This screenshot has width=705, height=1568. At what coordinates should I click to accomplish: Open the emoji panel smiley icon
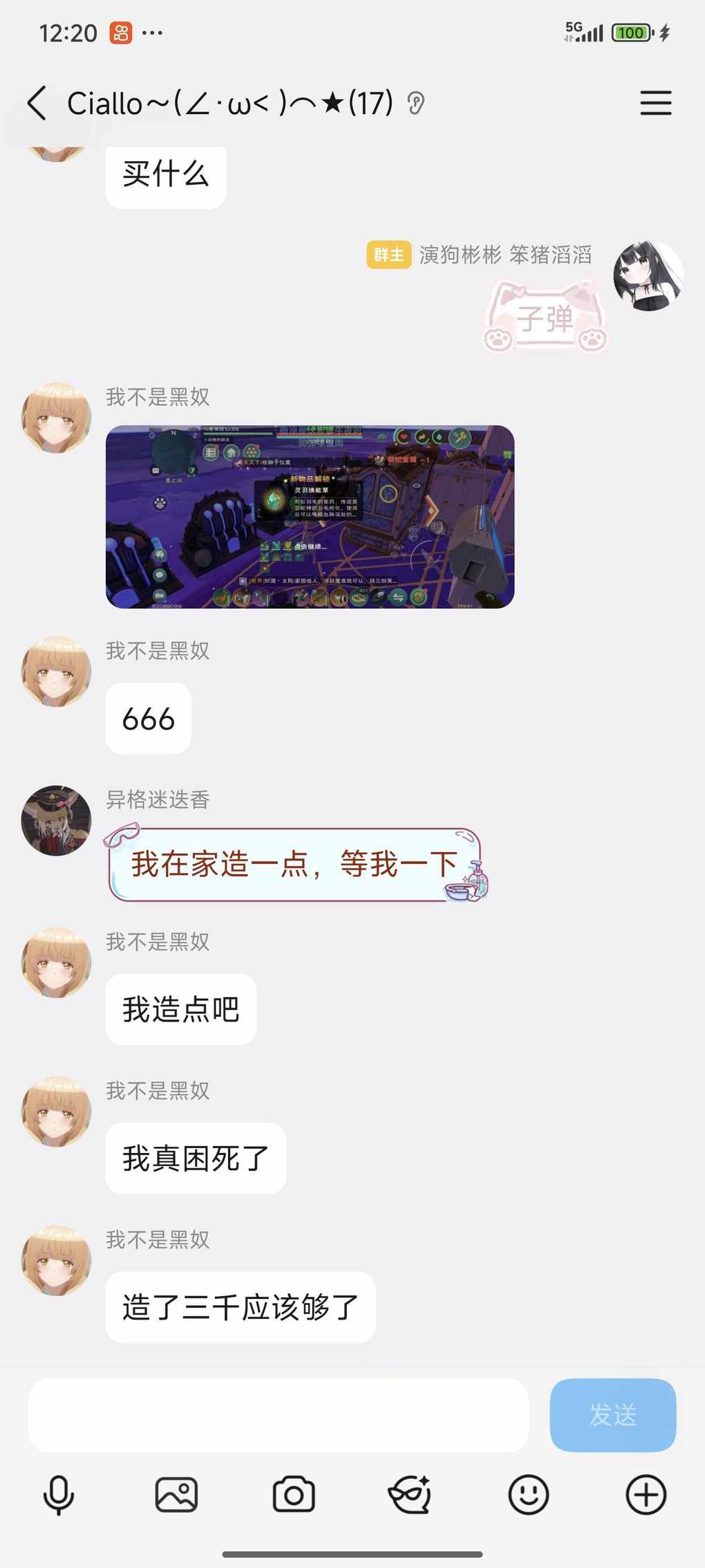(529, 1495)
